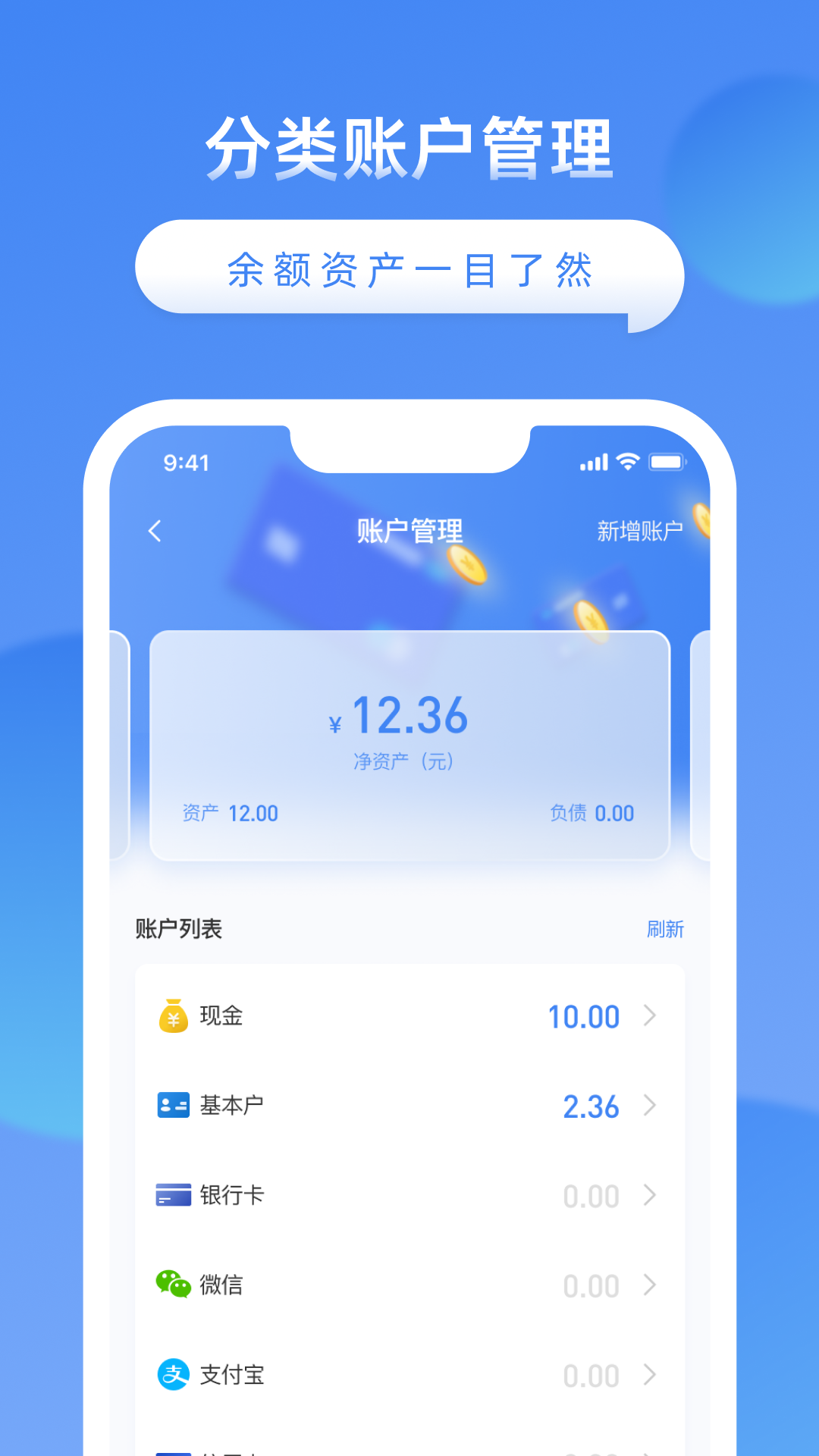819x1456 pixels.
Task: Click the 新增账户 button
Action: click(x=641, y=531)
